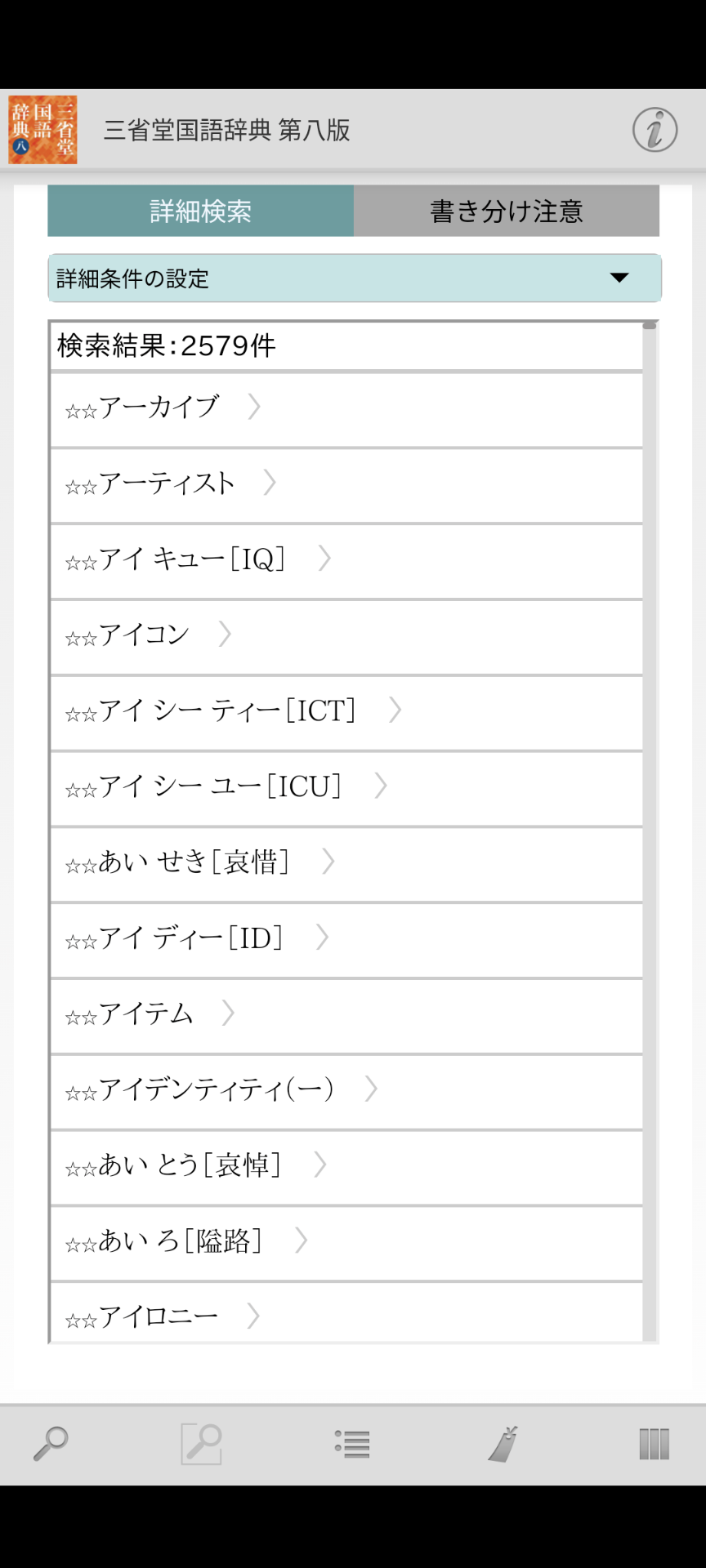Open the entry アイテム
Viewport: 706px width, 1568px height.
pos(346,1015)
